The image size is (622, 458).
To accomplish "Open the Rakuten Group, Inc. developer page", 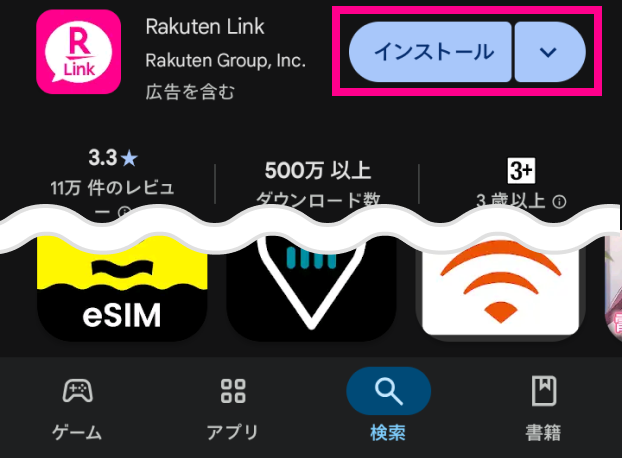I will pyautogui.click(x=225, y=60).
